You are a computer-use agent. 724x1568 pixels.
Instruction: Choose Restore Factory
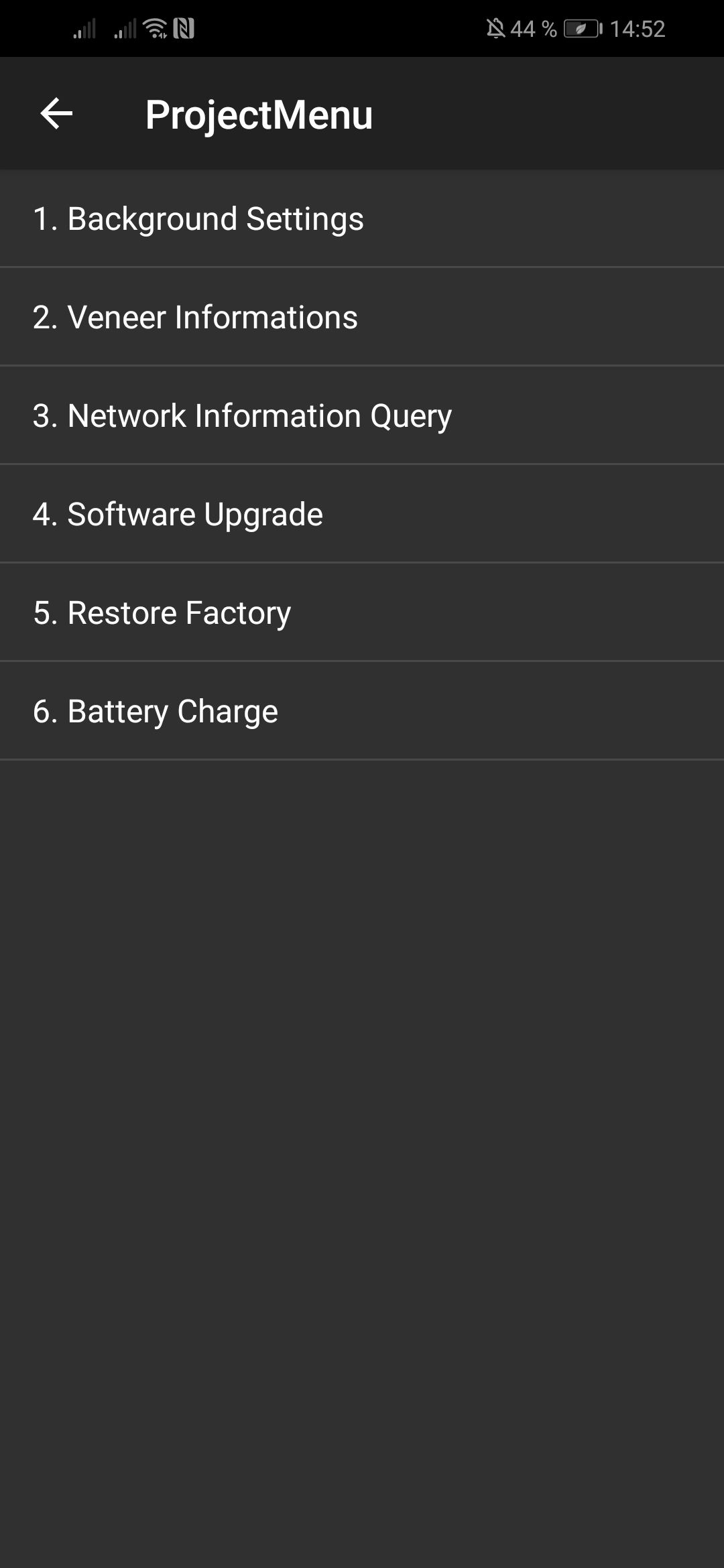click(162, 613)
